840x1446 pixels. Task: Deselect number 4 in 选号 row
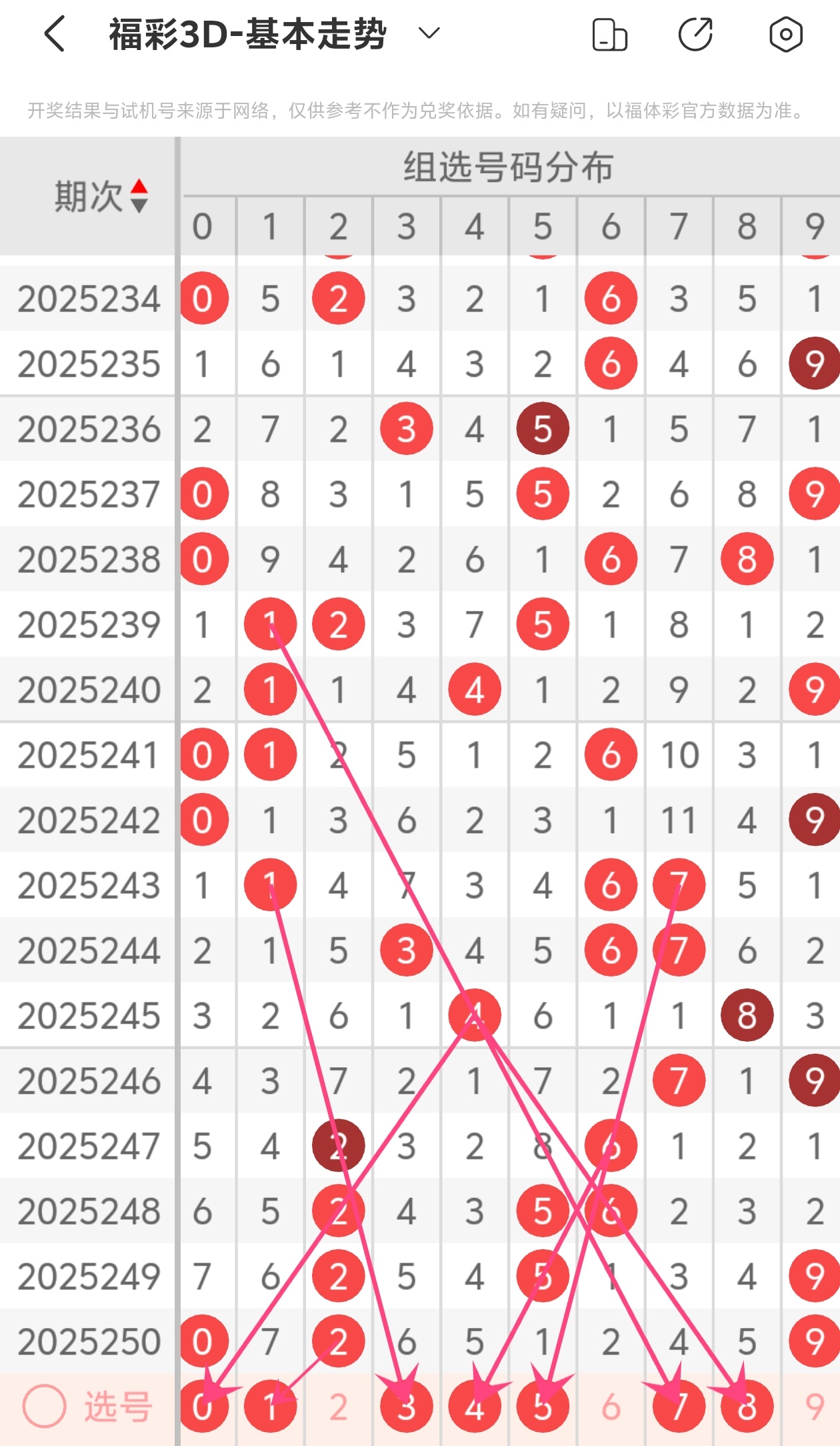pos(475,1407)
